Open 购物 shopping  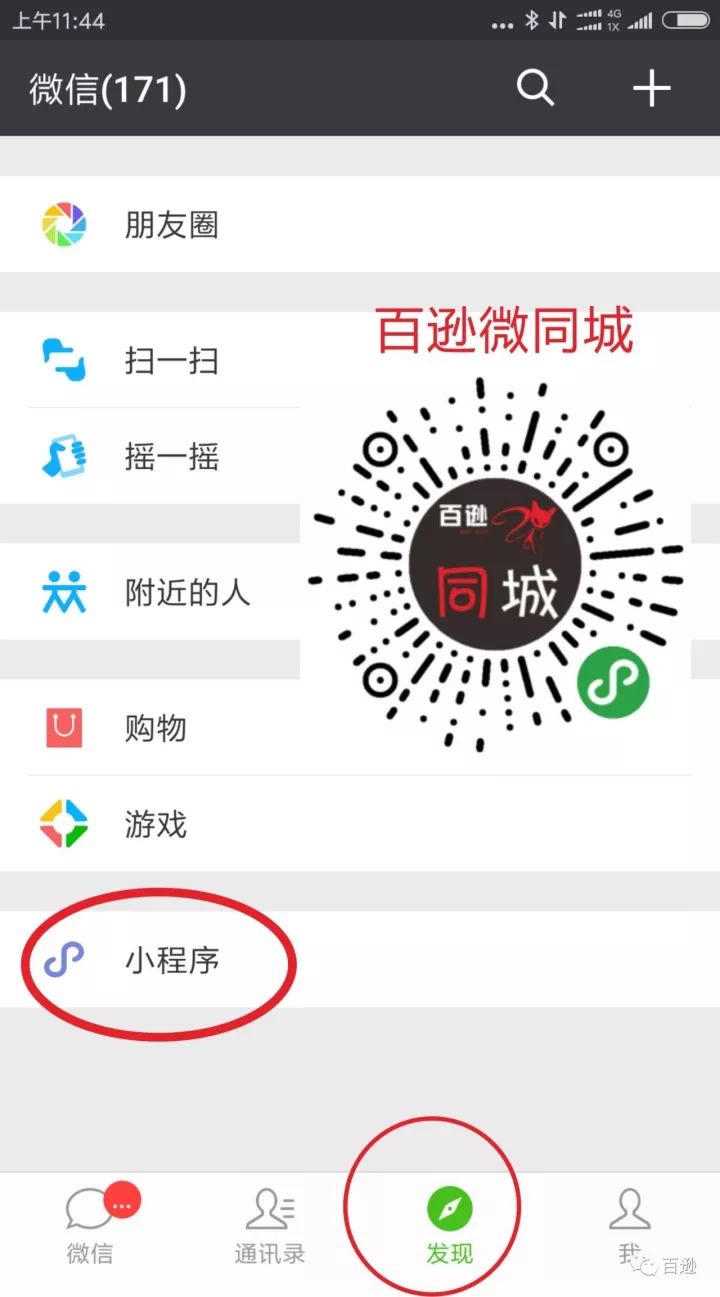360,728
